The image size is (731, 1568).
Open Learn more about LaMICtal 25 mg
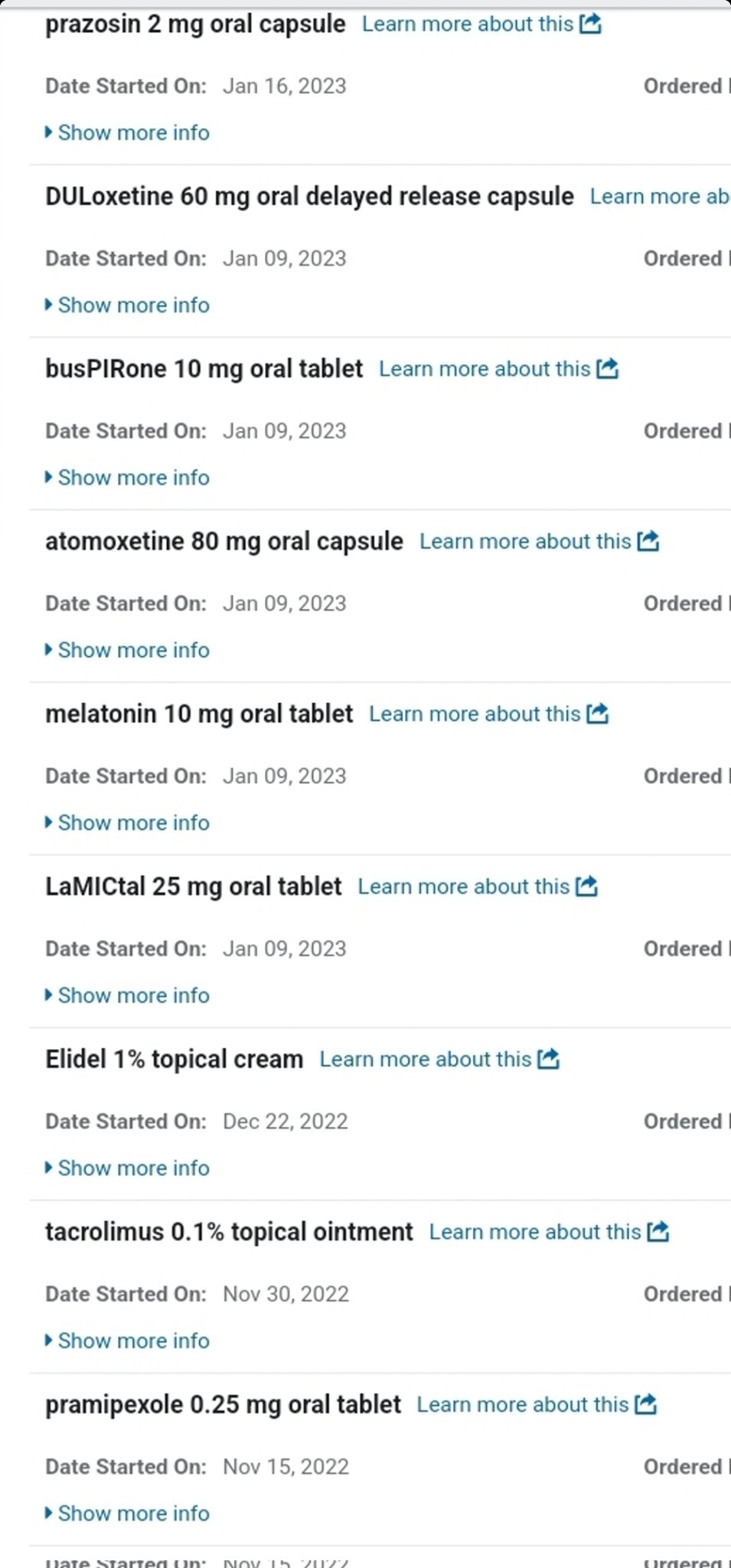pos(478,887)
